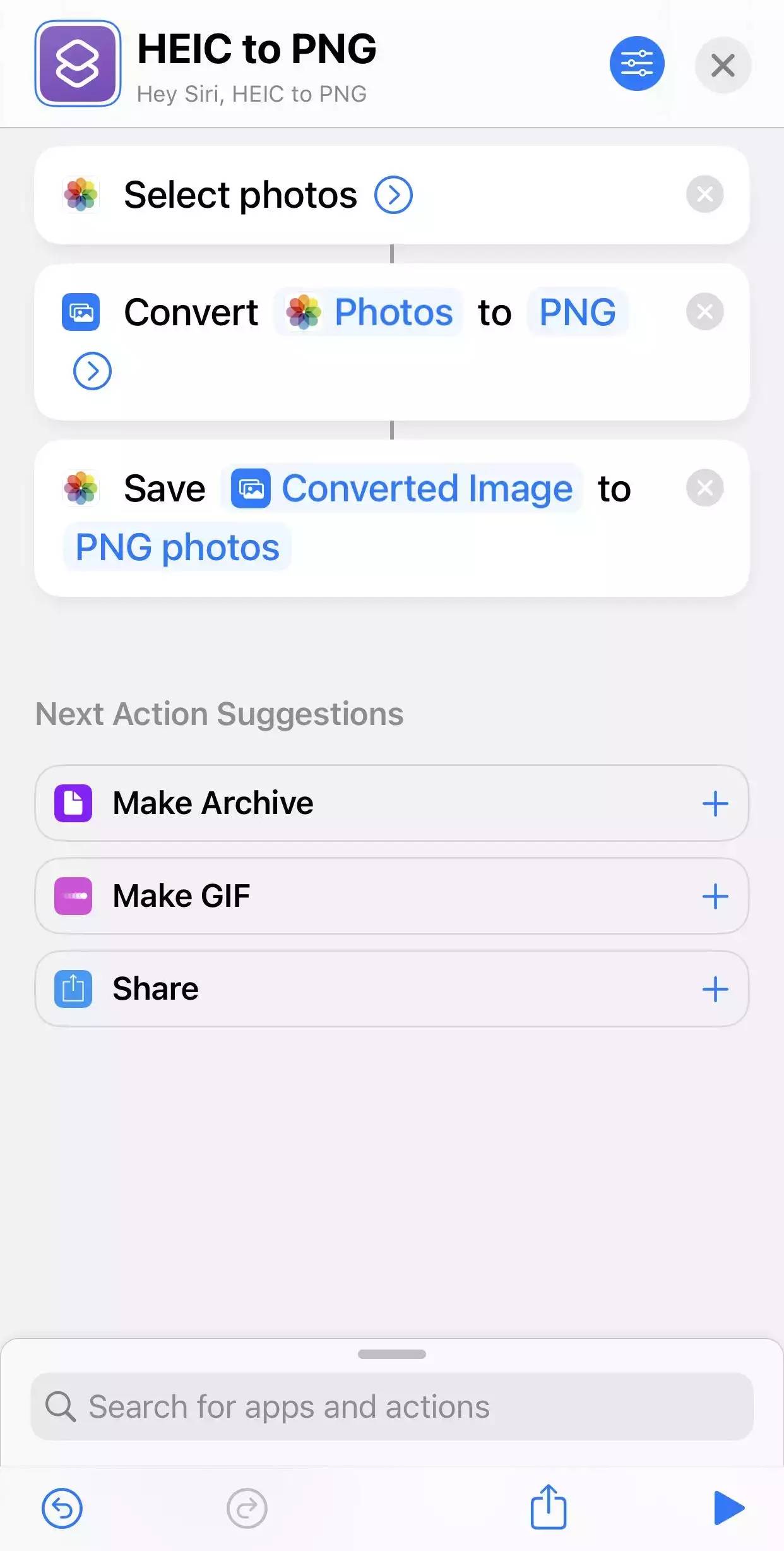Close the HEIC to PNG editor
The height and width of the screenshot is (1551, 784).
[722, 65]
